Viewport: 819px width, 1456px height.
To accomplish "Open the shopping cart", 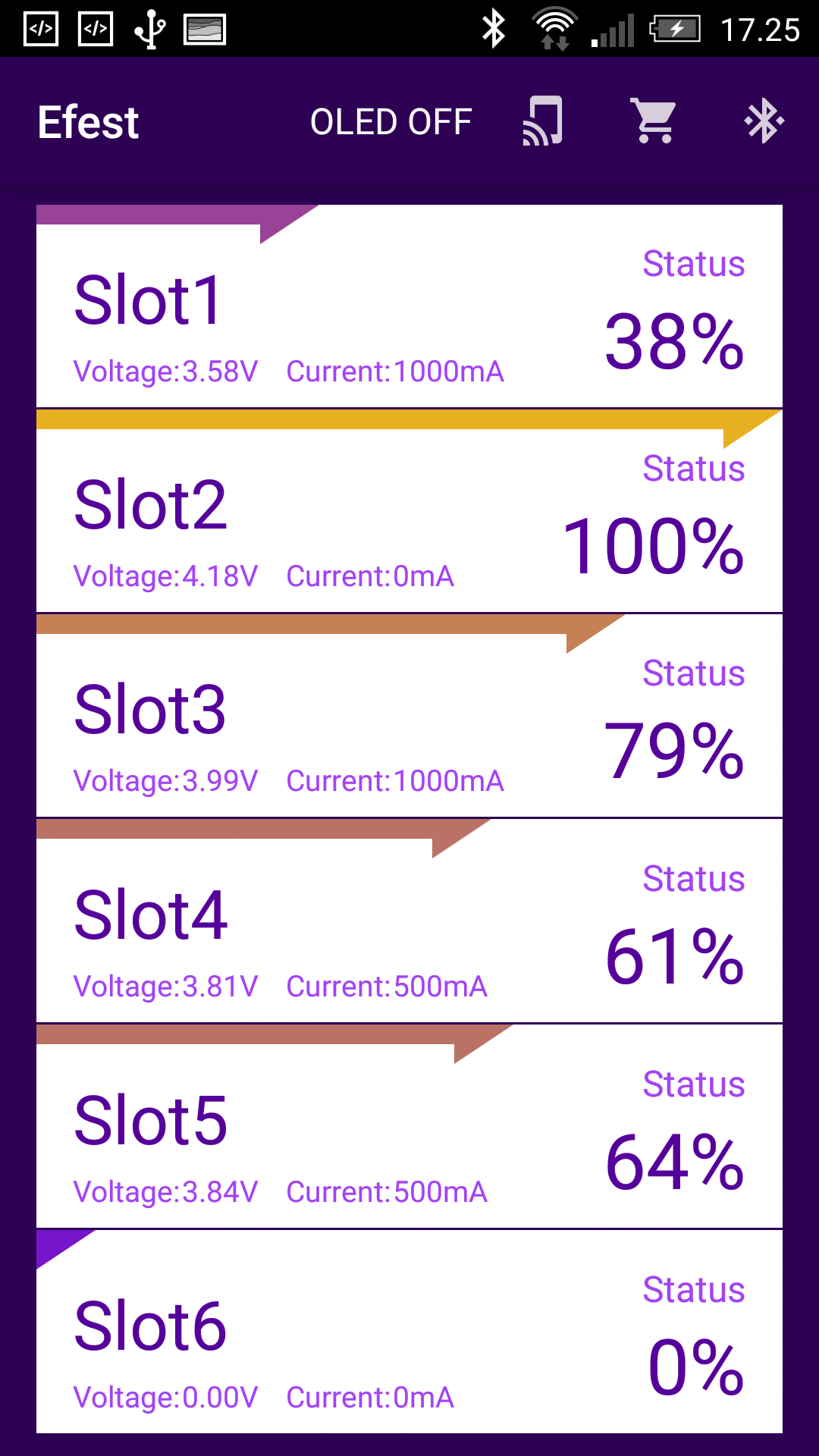I will click(654, 121).
